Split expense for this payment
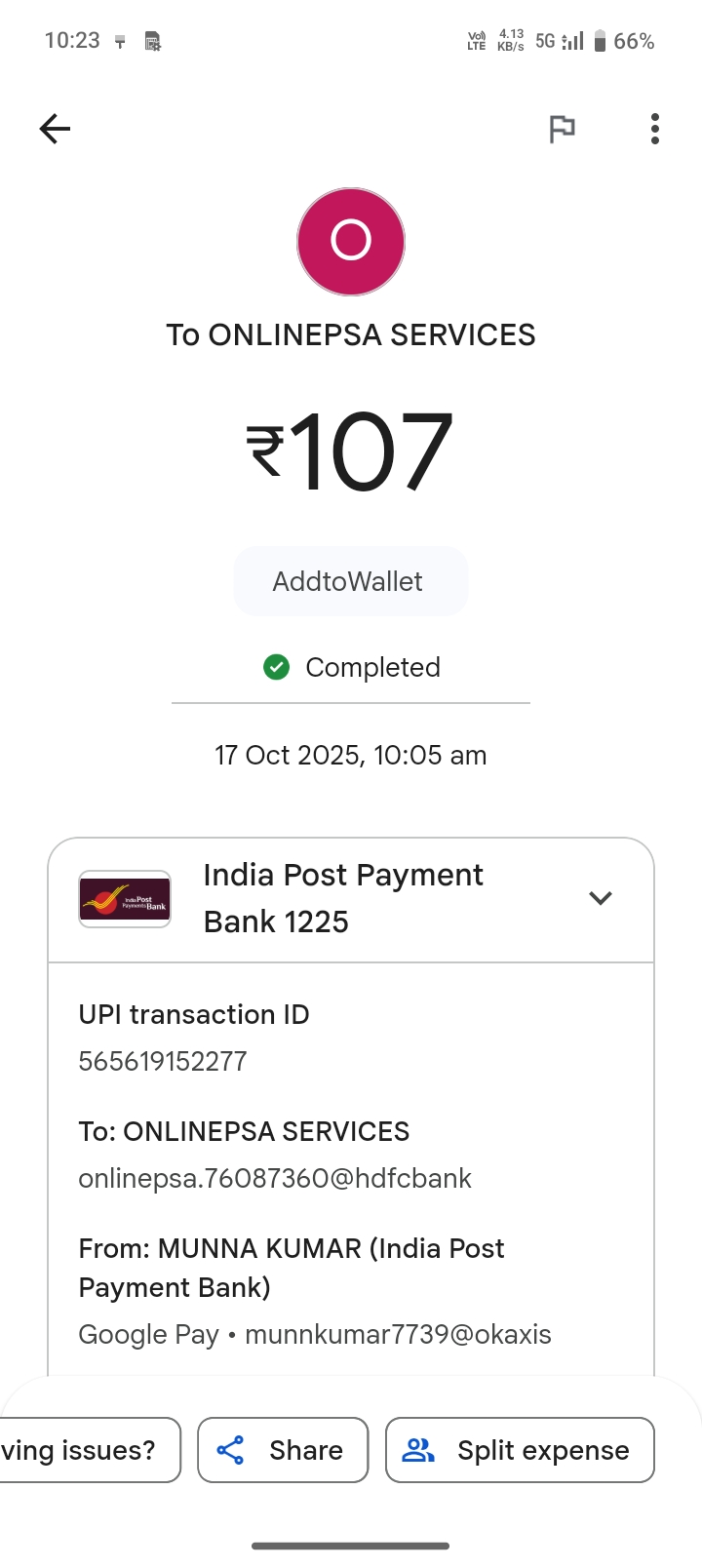 click(x=520, y=1450)
